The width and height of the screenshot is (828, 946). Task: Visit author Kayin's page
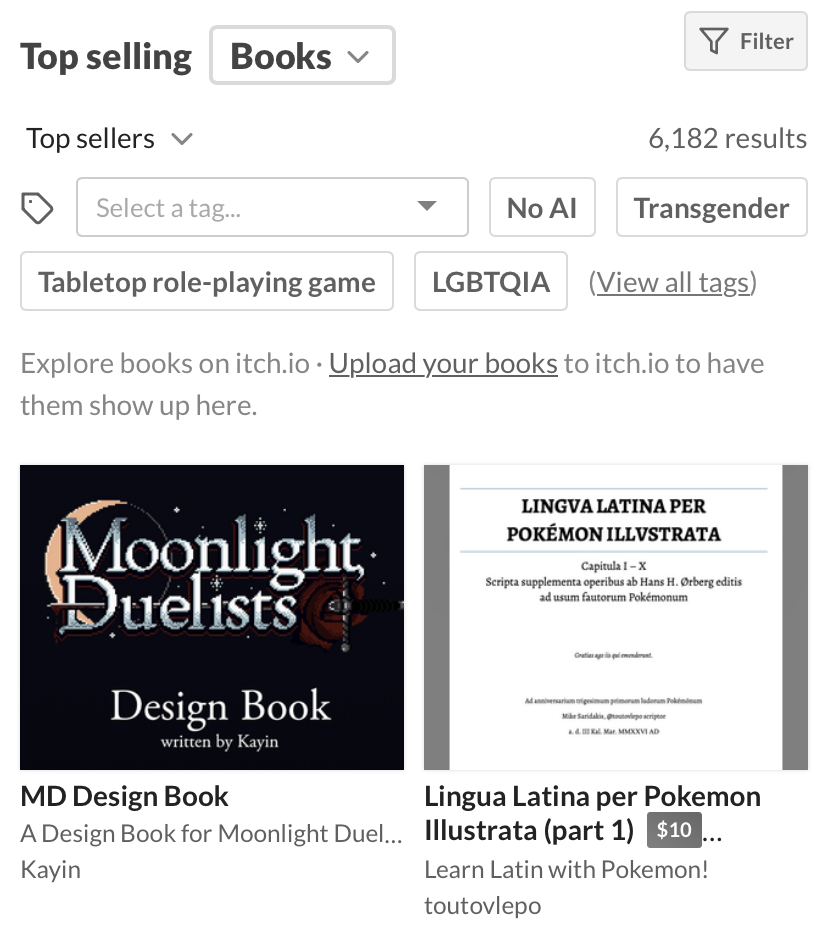[50, 869]
